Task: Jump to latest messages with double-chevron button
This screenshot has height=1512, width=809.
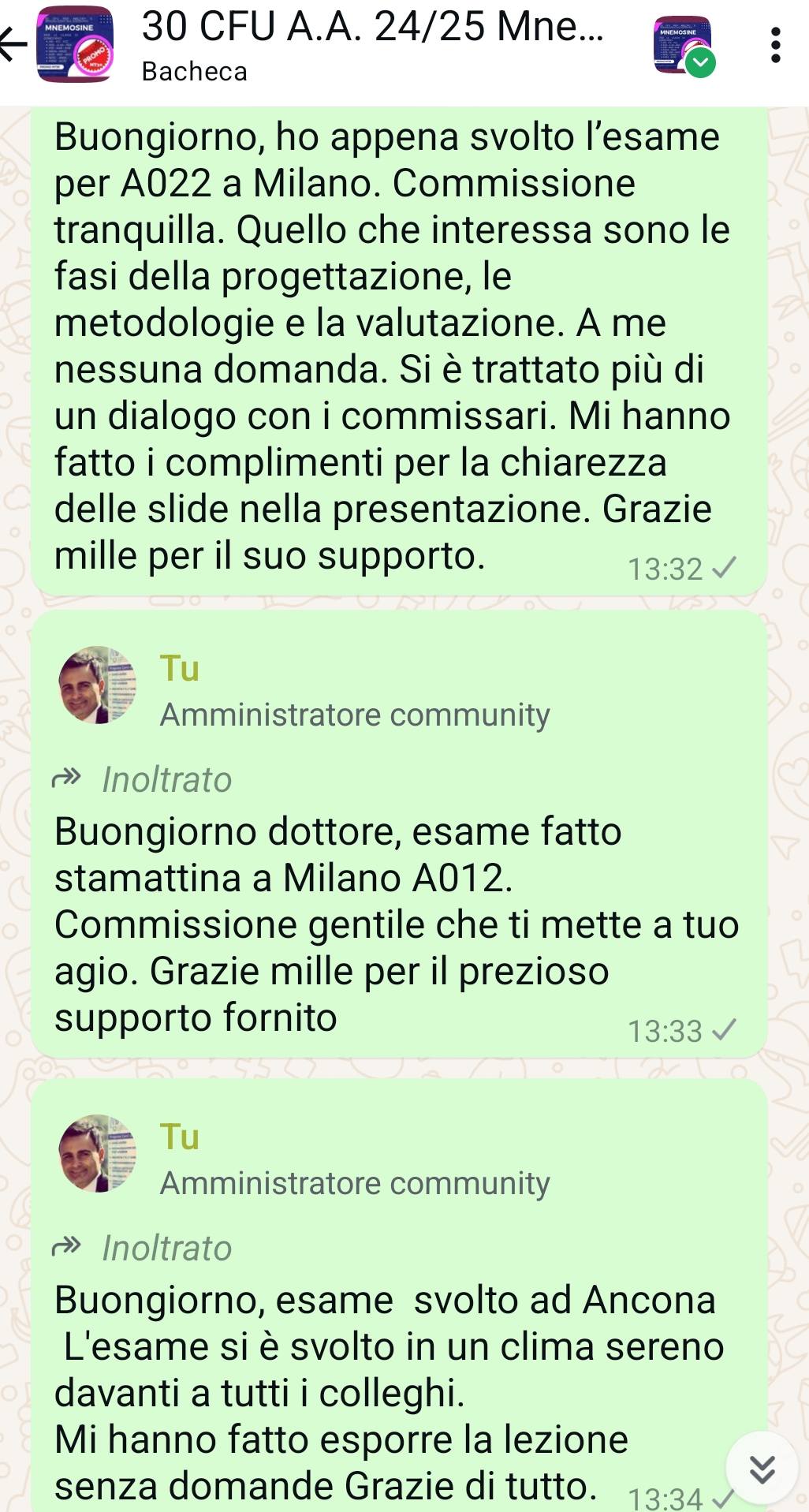Action: point(762,1468)
